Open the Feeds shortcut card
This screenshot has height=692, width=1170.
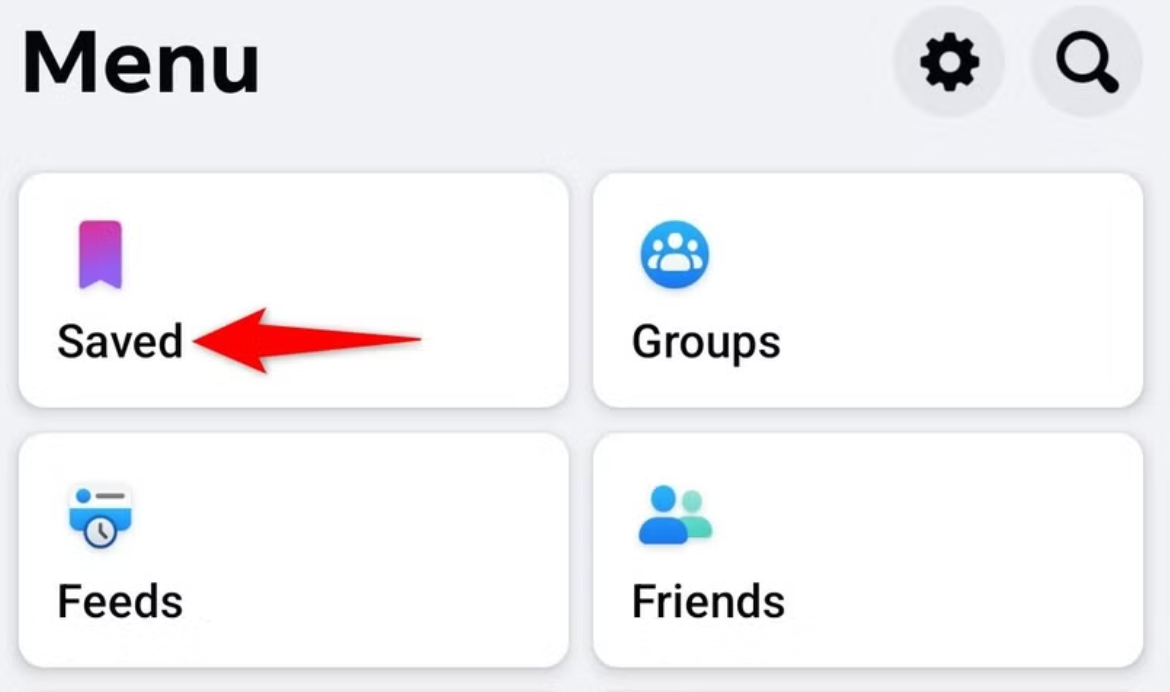(293, 550)
